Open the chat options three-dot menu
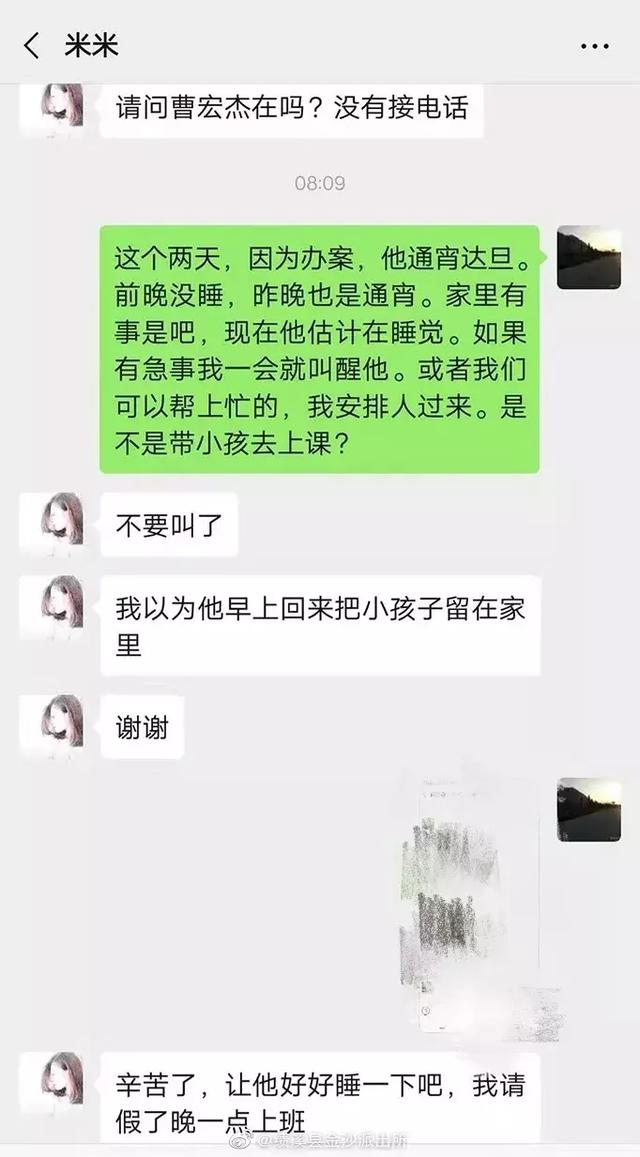 click(x=594, y=46)
